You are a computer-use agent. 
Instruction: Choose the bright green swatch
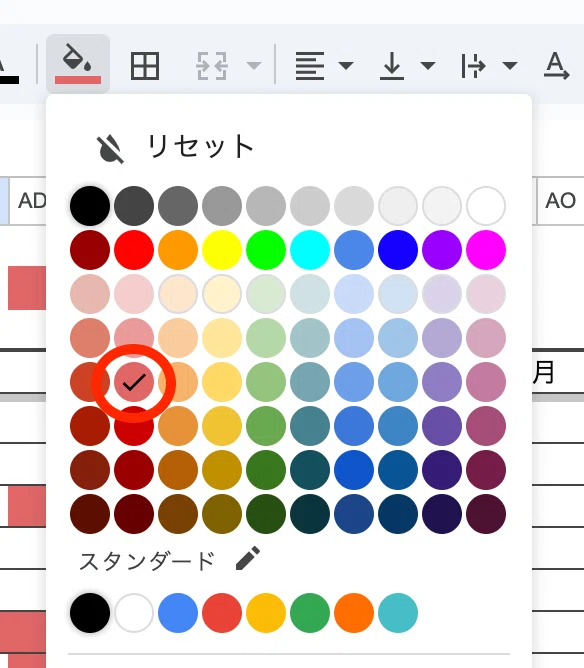266,250
